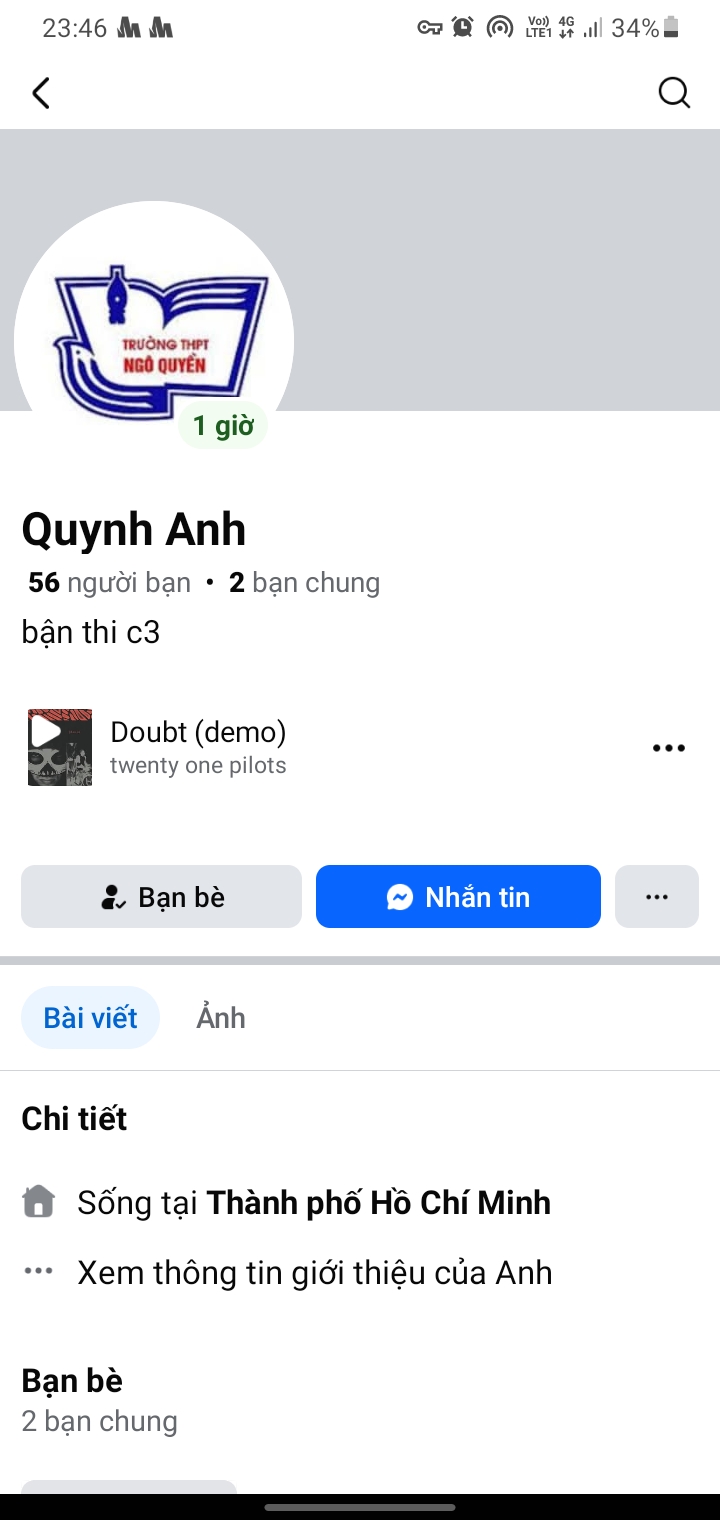The image size is (720, 1520).
Task: Switch to the Bài viết tab
Action: click(90, 1017)
